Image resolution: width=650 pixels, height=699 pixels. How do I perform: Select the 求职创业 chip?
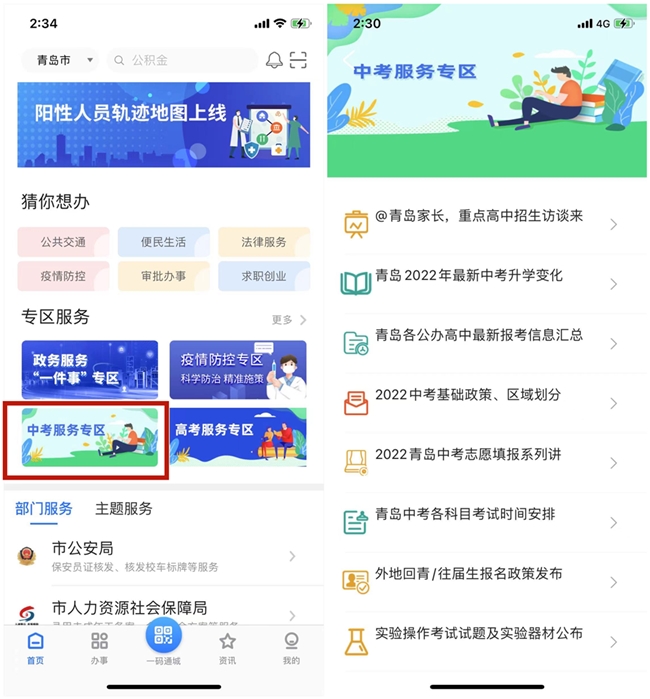point(264,276)
